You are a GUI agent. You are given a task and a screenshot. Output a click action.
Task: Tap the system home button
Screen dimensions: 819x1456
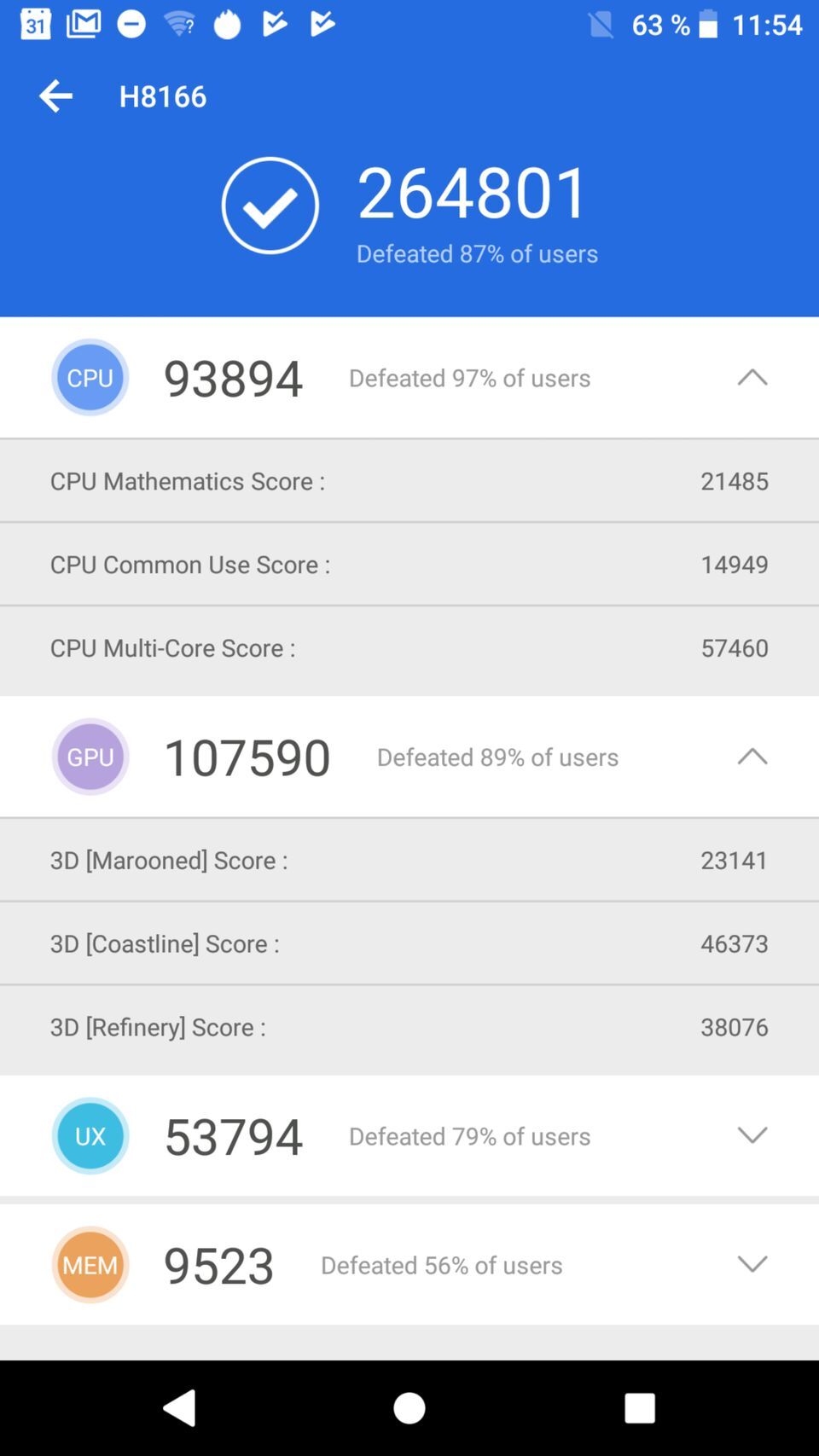pos(409,1407)
